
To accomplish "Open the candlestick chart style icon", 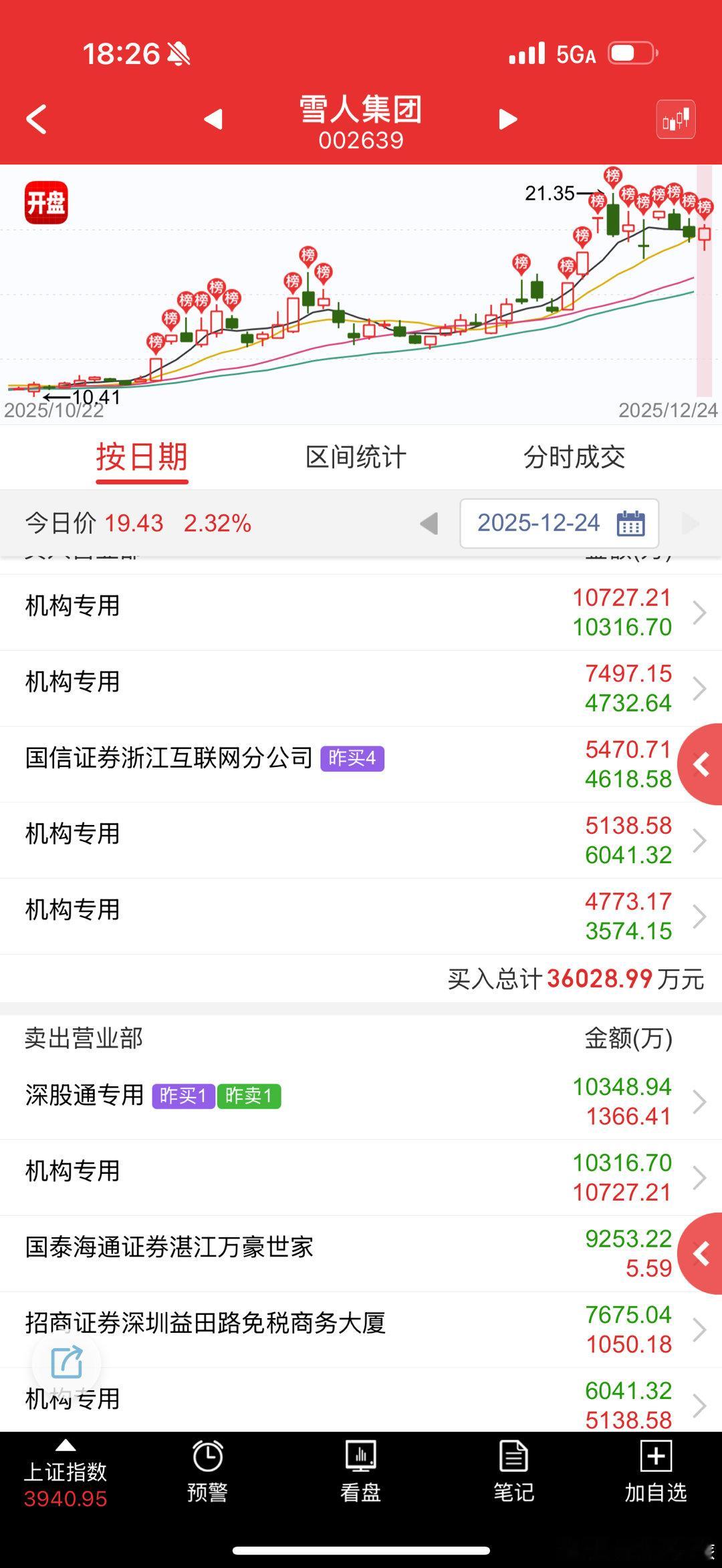I will 675,120.
